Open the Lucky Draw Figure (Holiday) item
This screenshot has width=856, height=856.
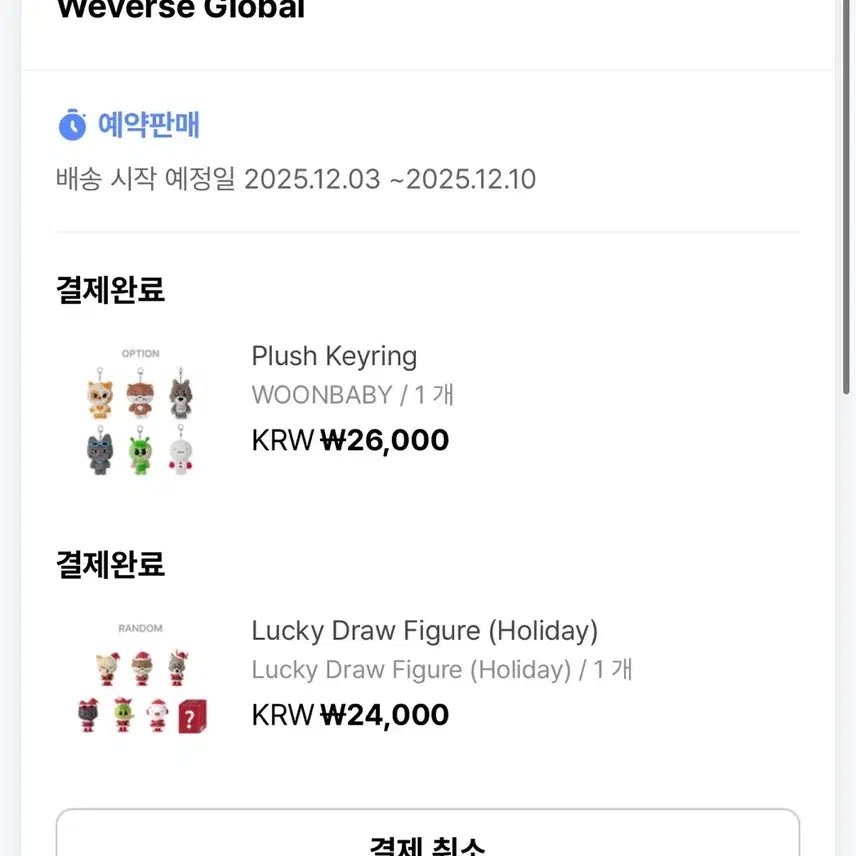click(x=424, y=631)
